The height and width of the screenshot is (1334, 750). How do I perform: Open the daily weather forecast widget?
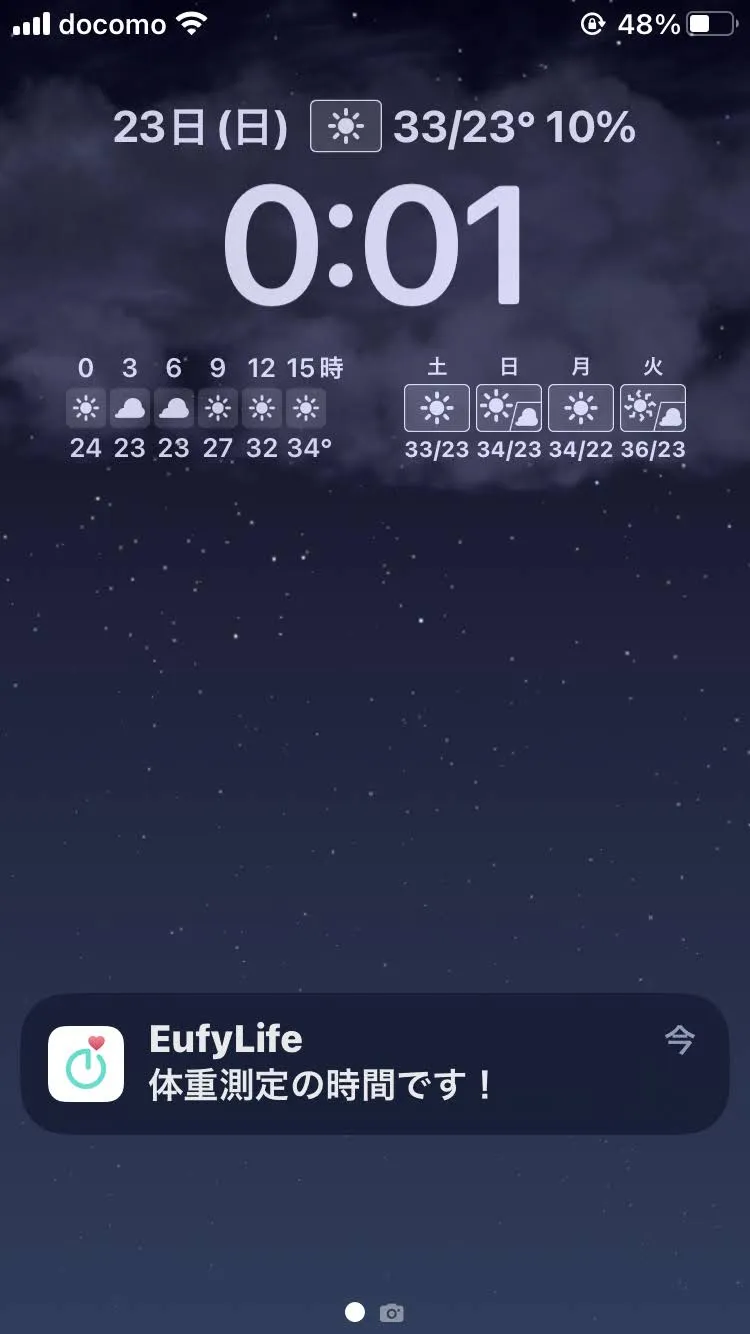click(x=545, y=408)
